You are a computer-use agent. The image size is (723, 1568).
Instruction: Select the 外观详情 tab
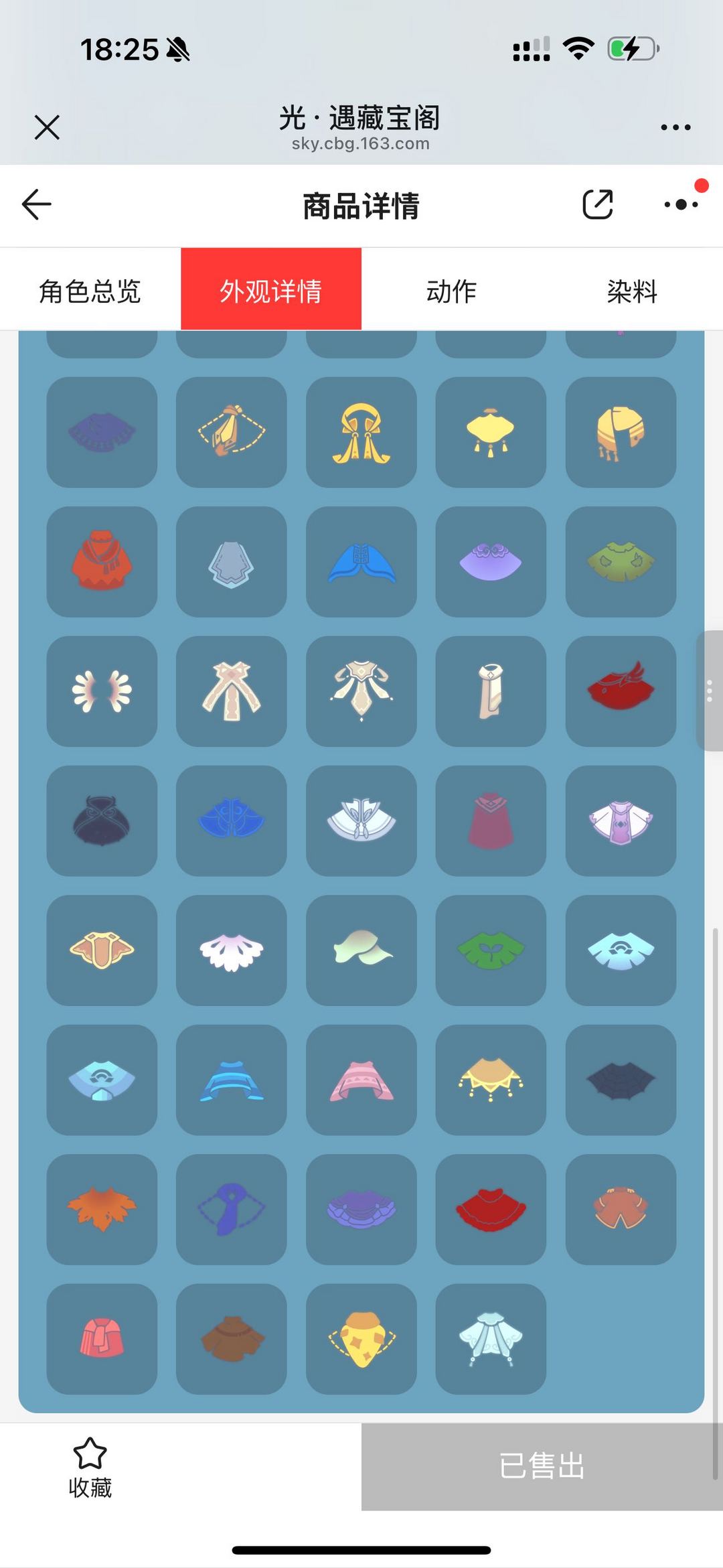pyautogui.click(x=271, y=291)
